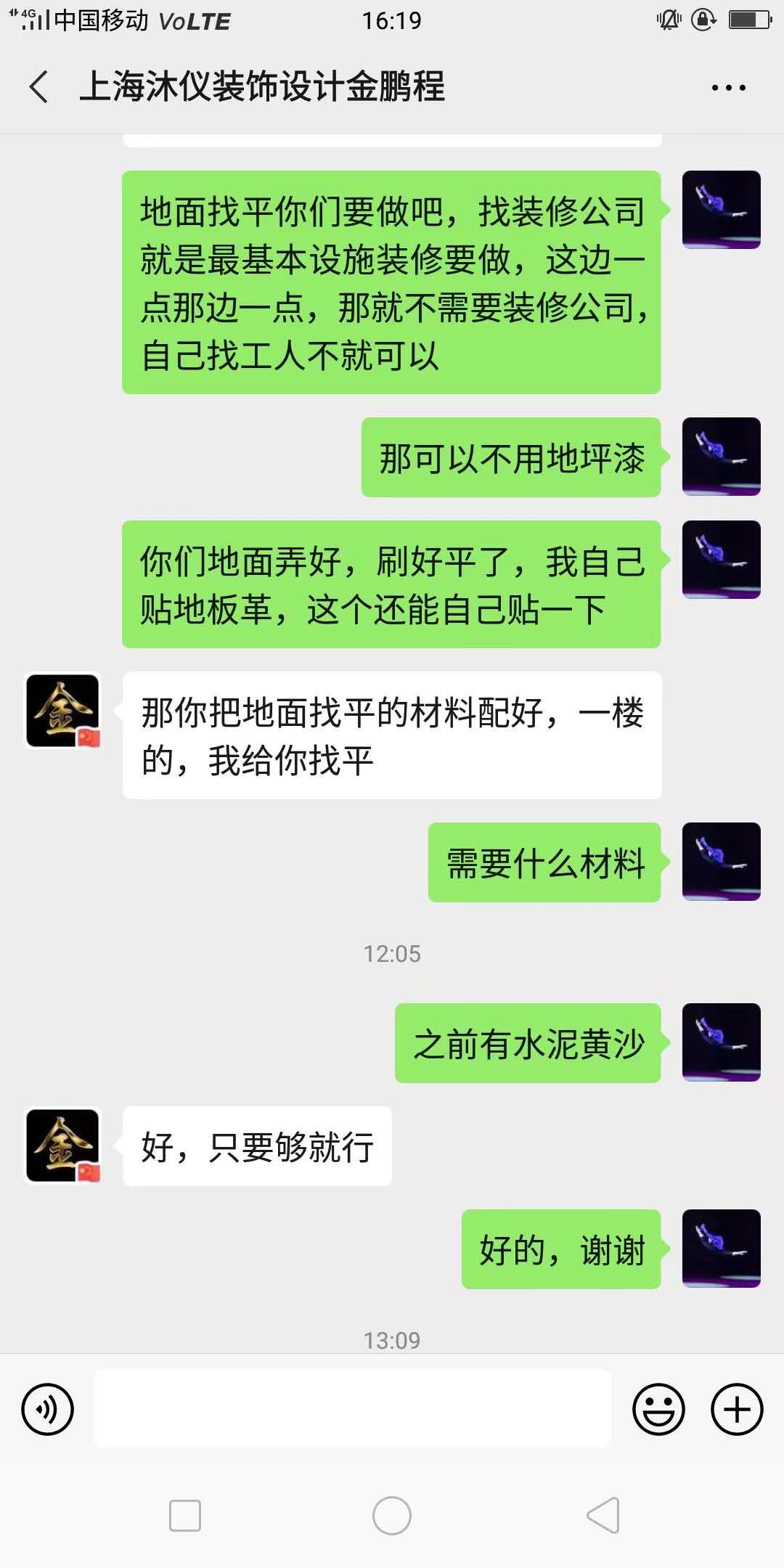Open my avatar beside 好的，谢谢

[721, 1249]
